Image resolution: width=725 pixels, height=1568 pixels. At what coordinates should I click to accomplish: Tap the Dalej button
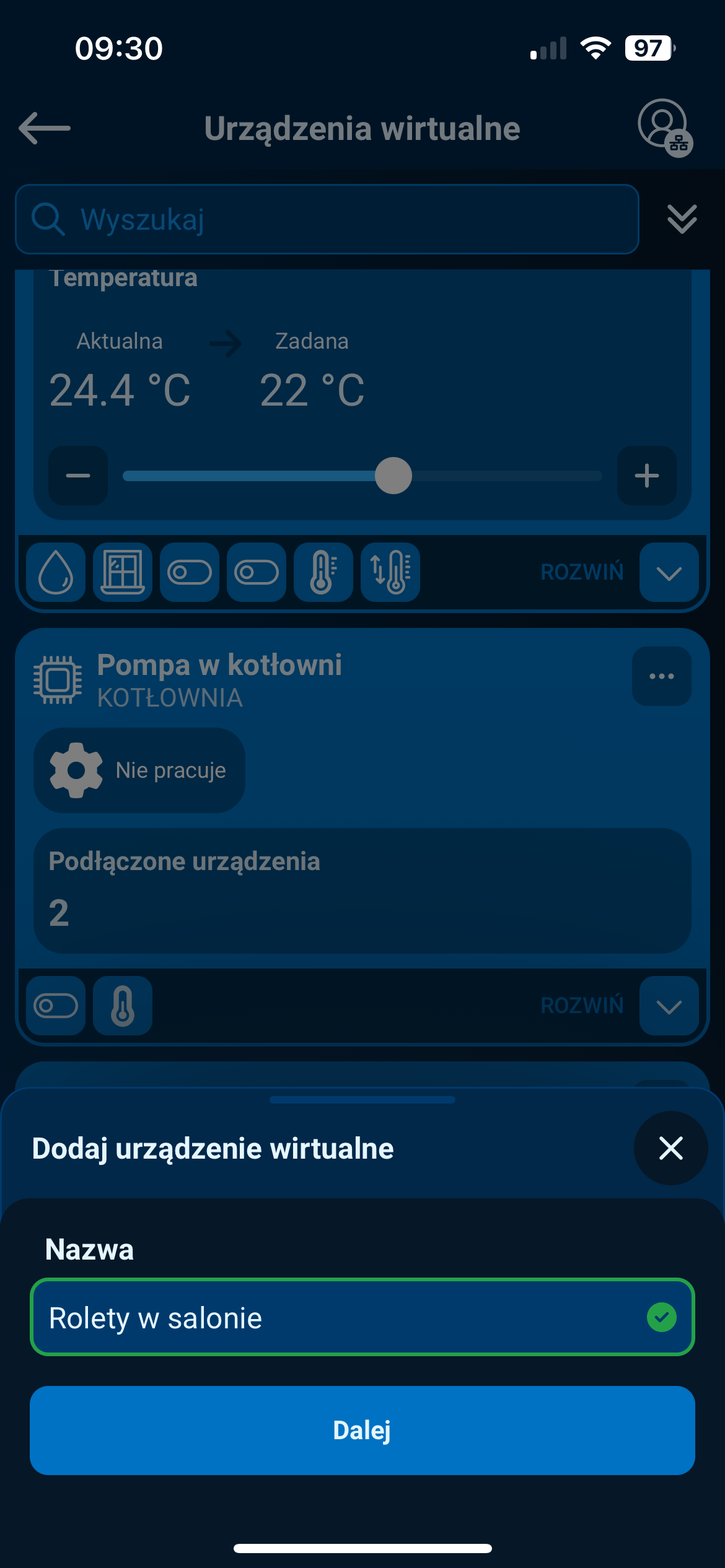(362, 1430)
